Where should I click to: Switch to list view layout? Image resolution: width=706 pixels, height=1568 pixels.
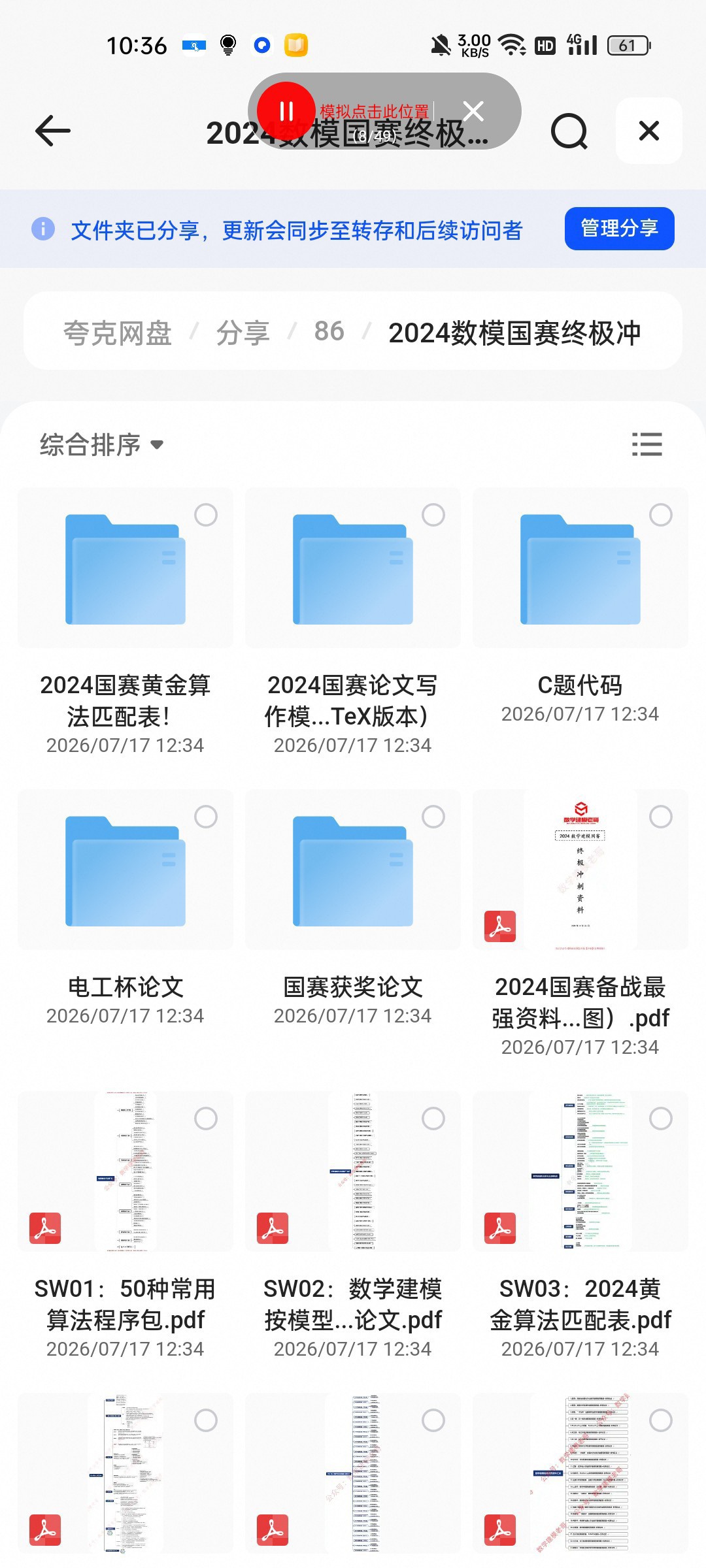(647, 444)
